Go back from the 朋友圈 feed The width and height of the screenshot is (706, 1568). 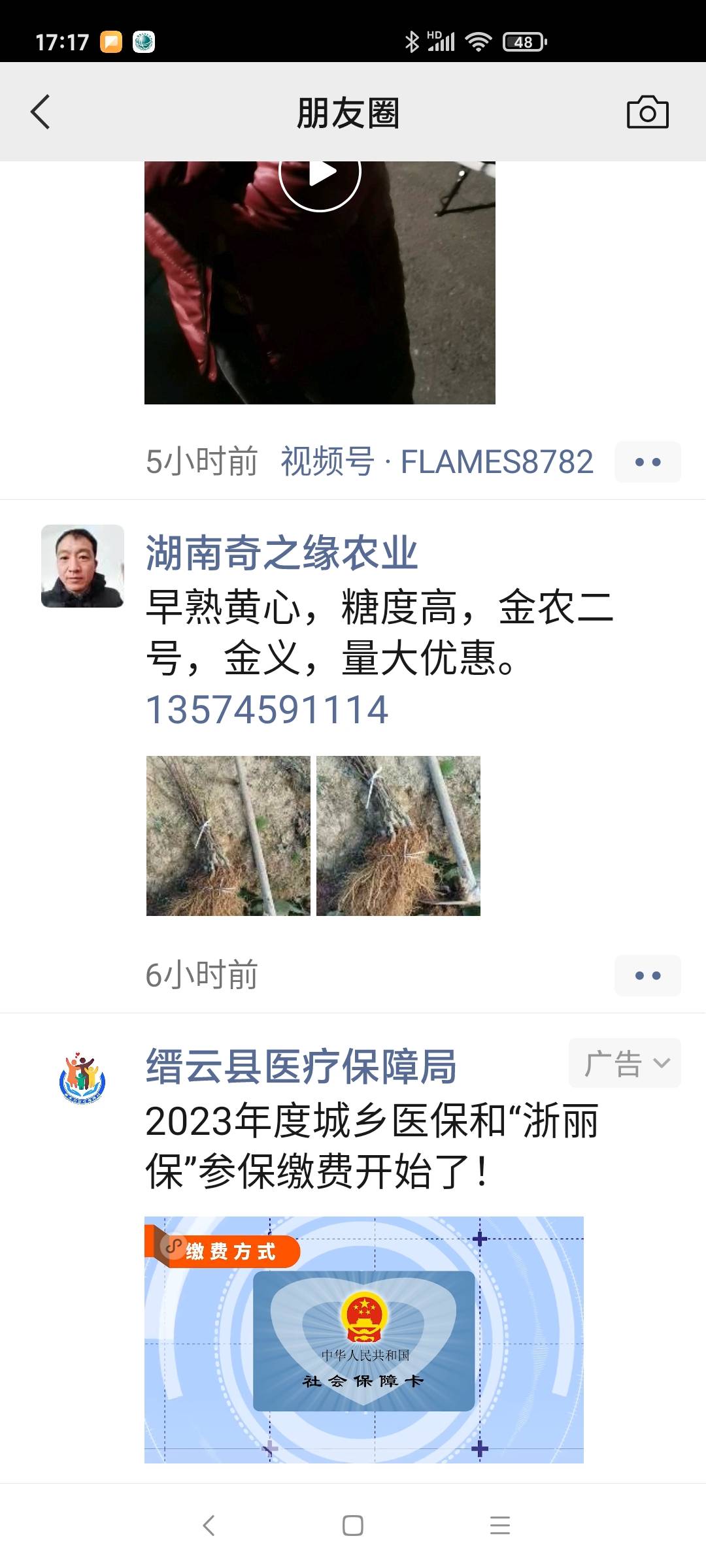tap(41, 112)
